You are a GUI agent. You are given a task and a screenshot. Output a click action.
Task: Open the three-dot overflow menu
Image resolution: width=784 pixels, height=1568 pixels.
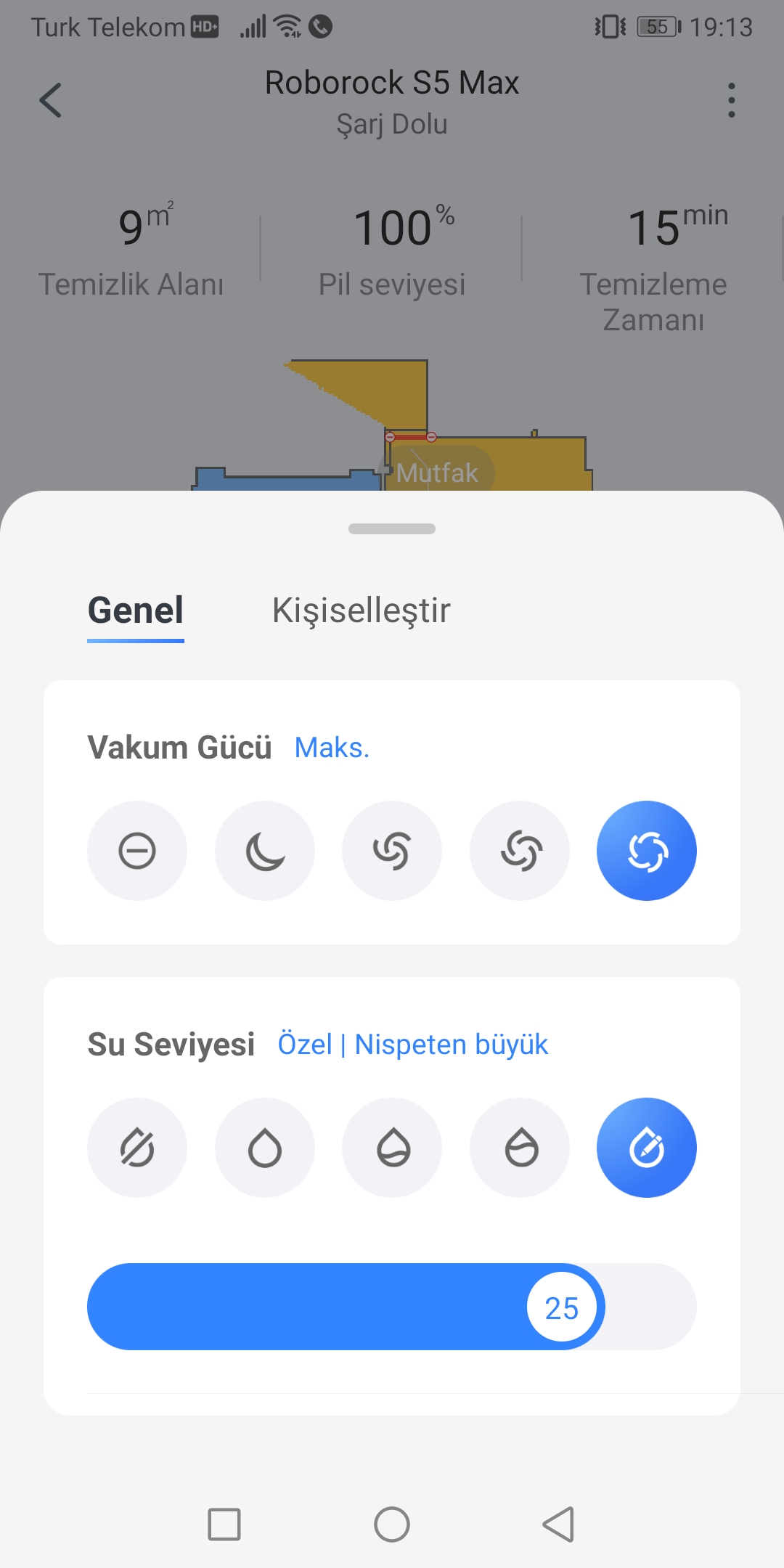coord(731,100)
